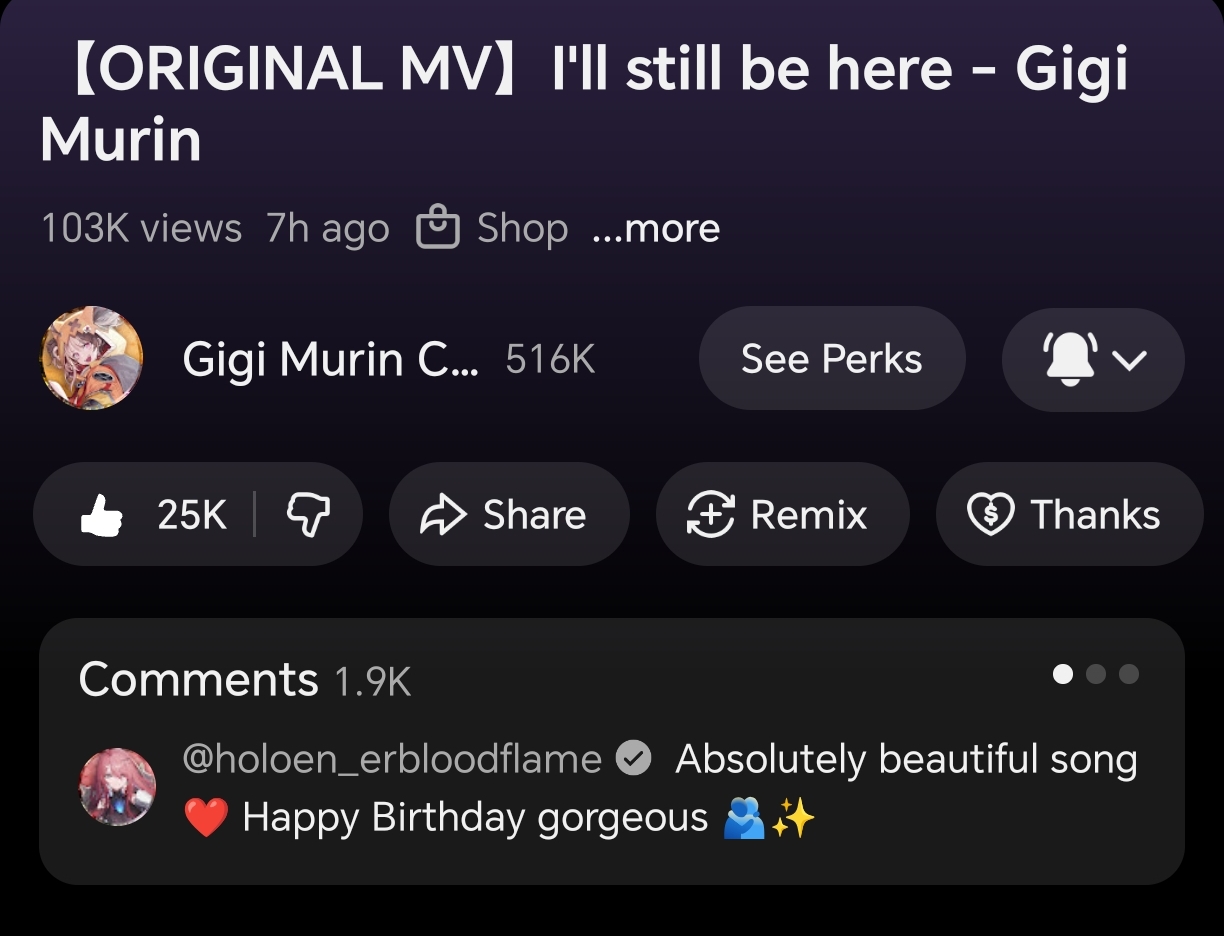Viewport: 1224px width, 936px height.
Task: Open the Remix option
Action: 782,515
